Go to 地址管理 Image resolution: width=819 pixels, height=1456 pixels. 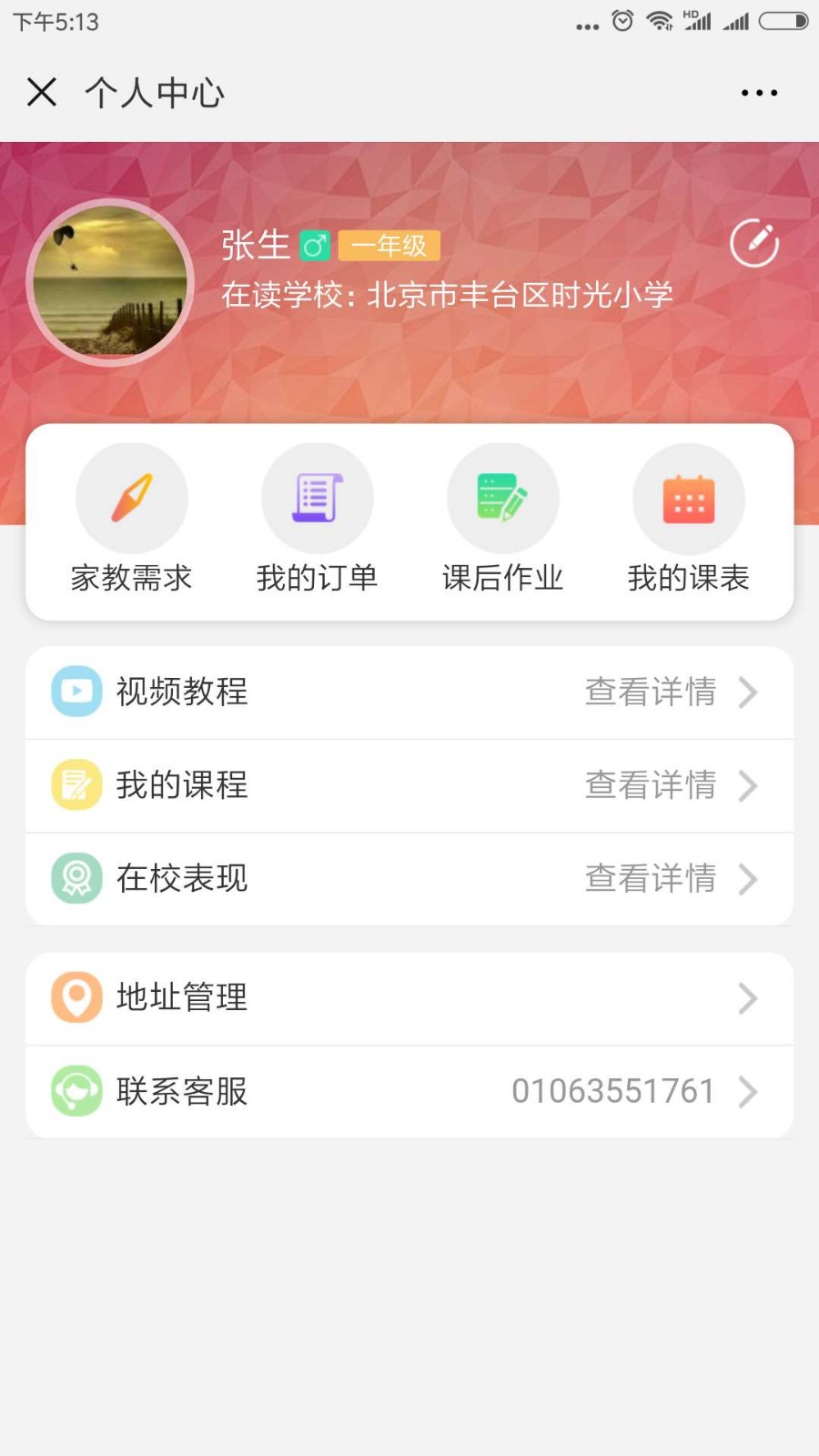click(x=409, y=998)
